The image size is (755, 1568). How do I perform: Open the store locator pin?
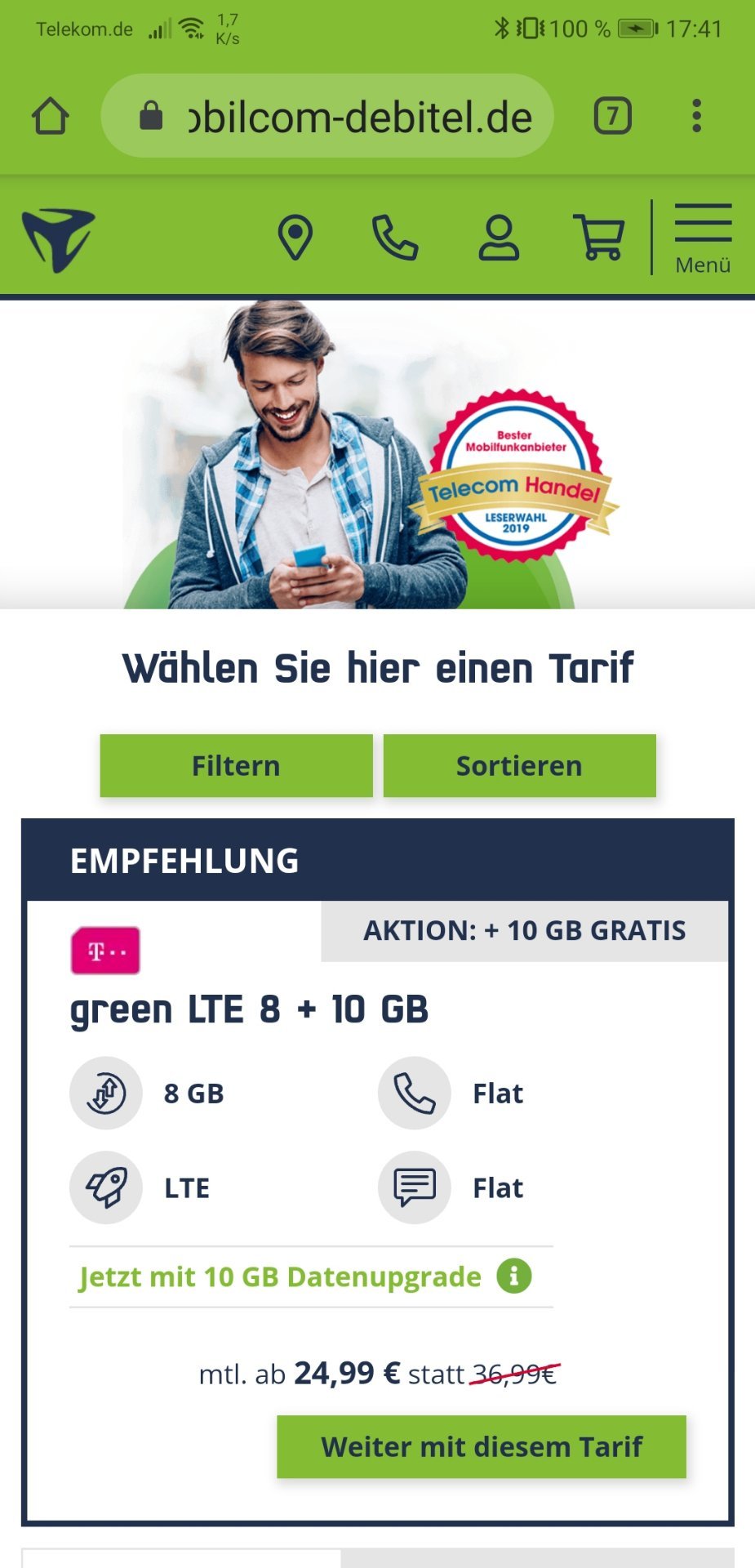pos(295,238)
